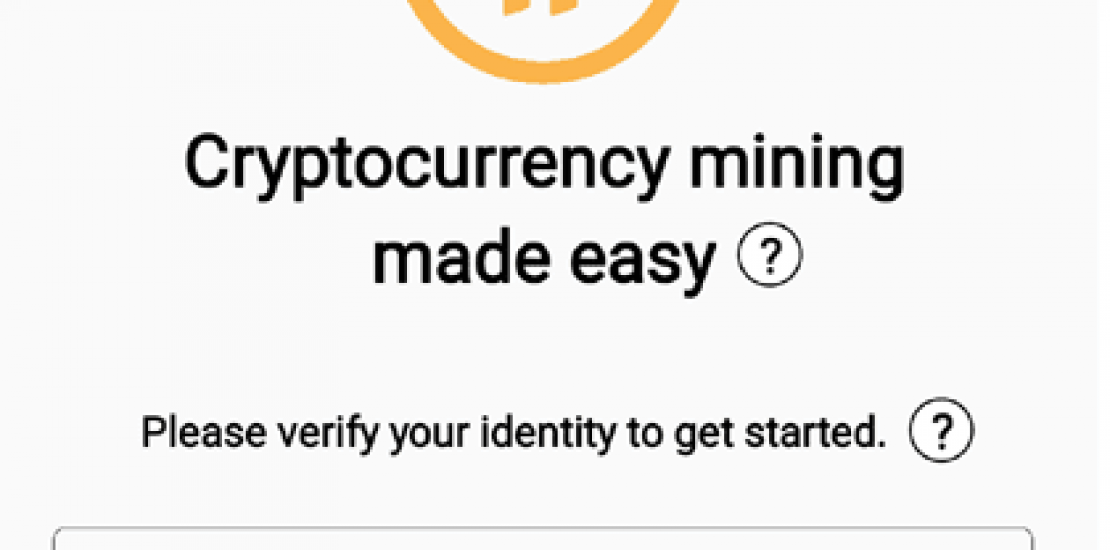This screenshot has width=1110, height=550.
Task: Tap help icon beside verify identity text
Action: pyautogui.click(x=941, y=433)
